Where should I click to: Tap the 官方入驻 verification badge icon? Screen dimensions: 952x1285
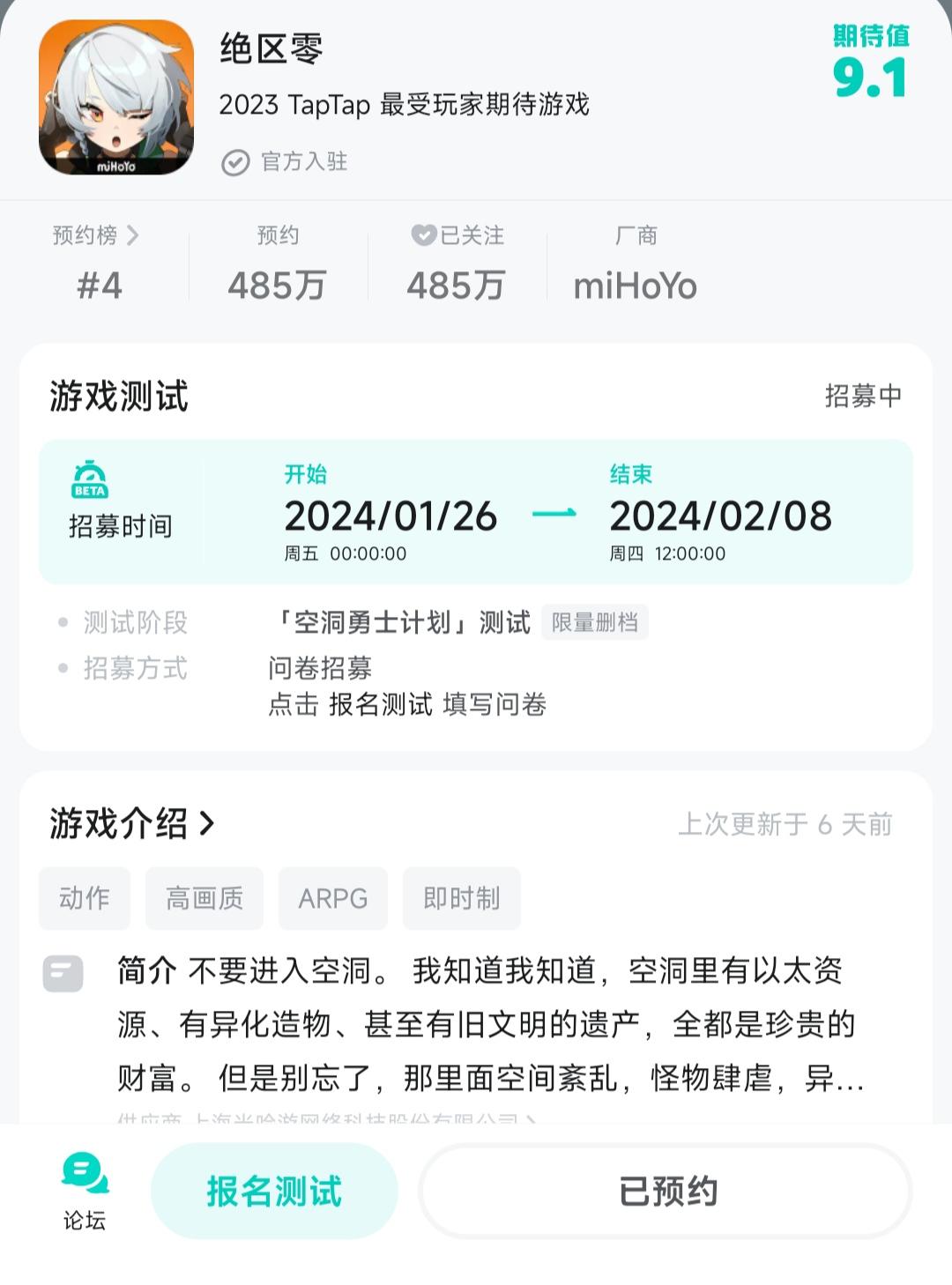click(x=234, y=162)
